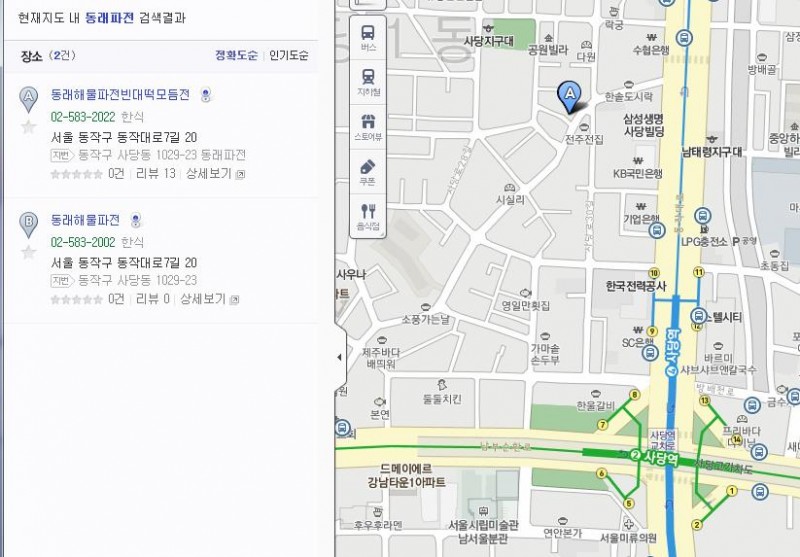View 리뷰 13 of 동래해물파전빈대떡모듬전

click(155, 174)
